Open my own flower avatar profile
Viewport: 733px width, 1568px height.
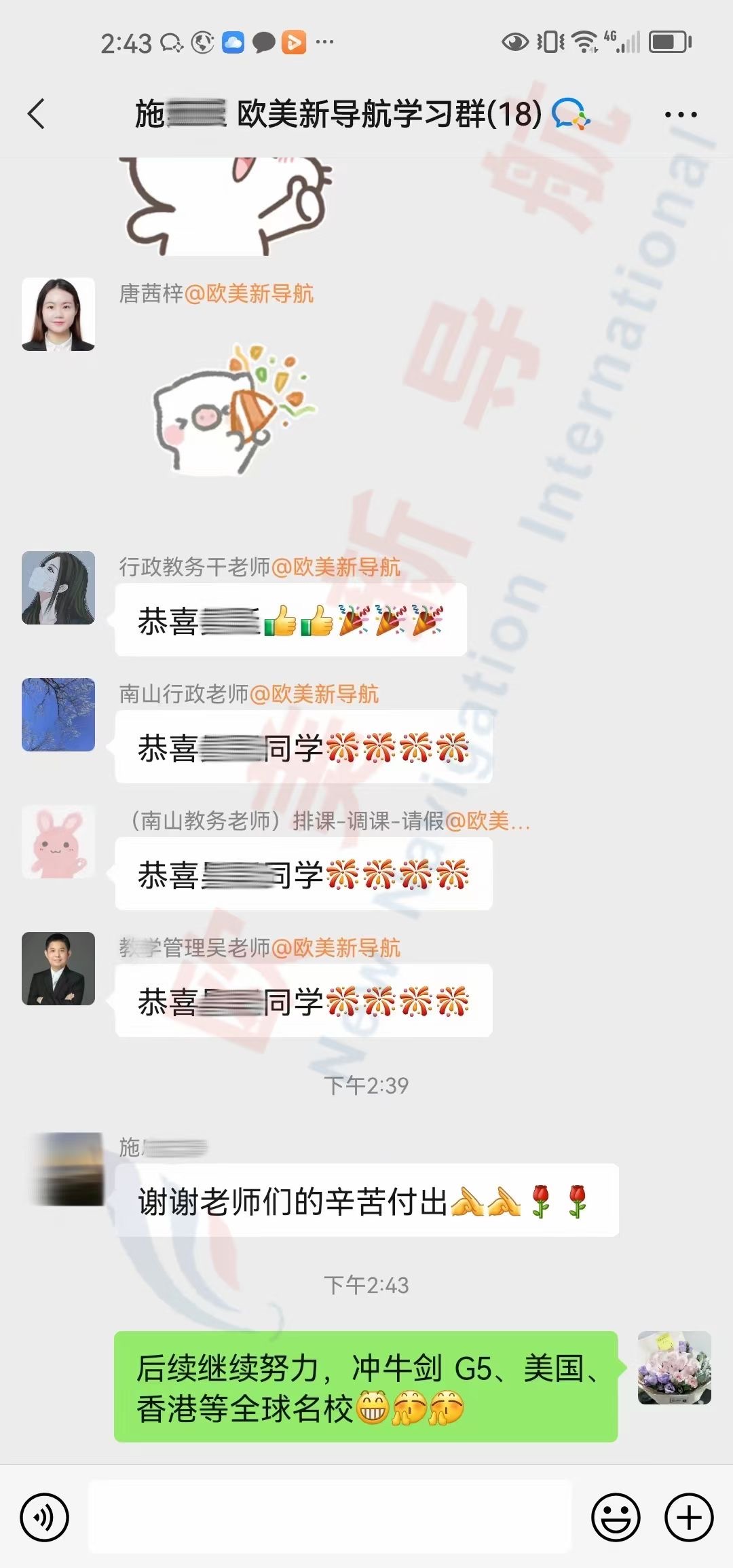[x=674, y=1368]
